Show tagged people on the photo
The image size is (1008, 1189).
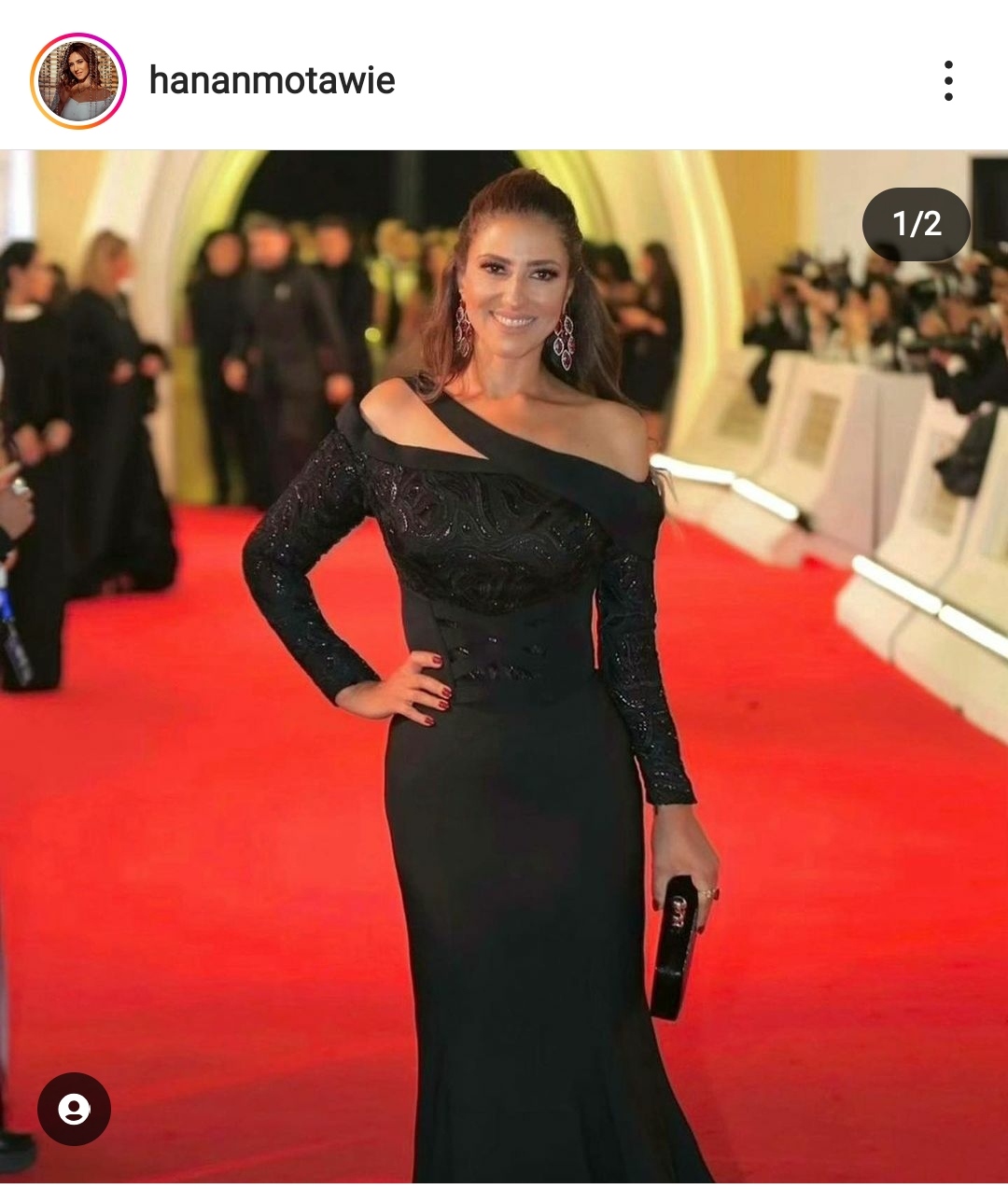pyautogui.click(x=74, y=1110)
